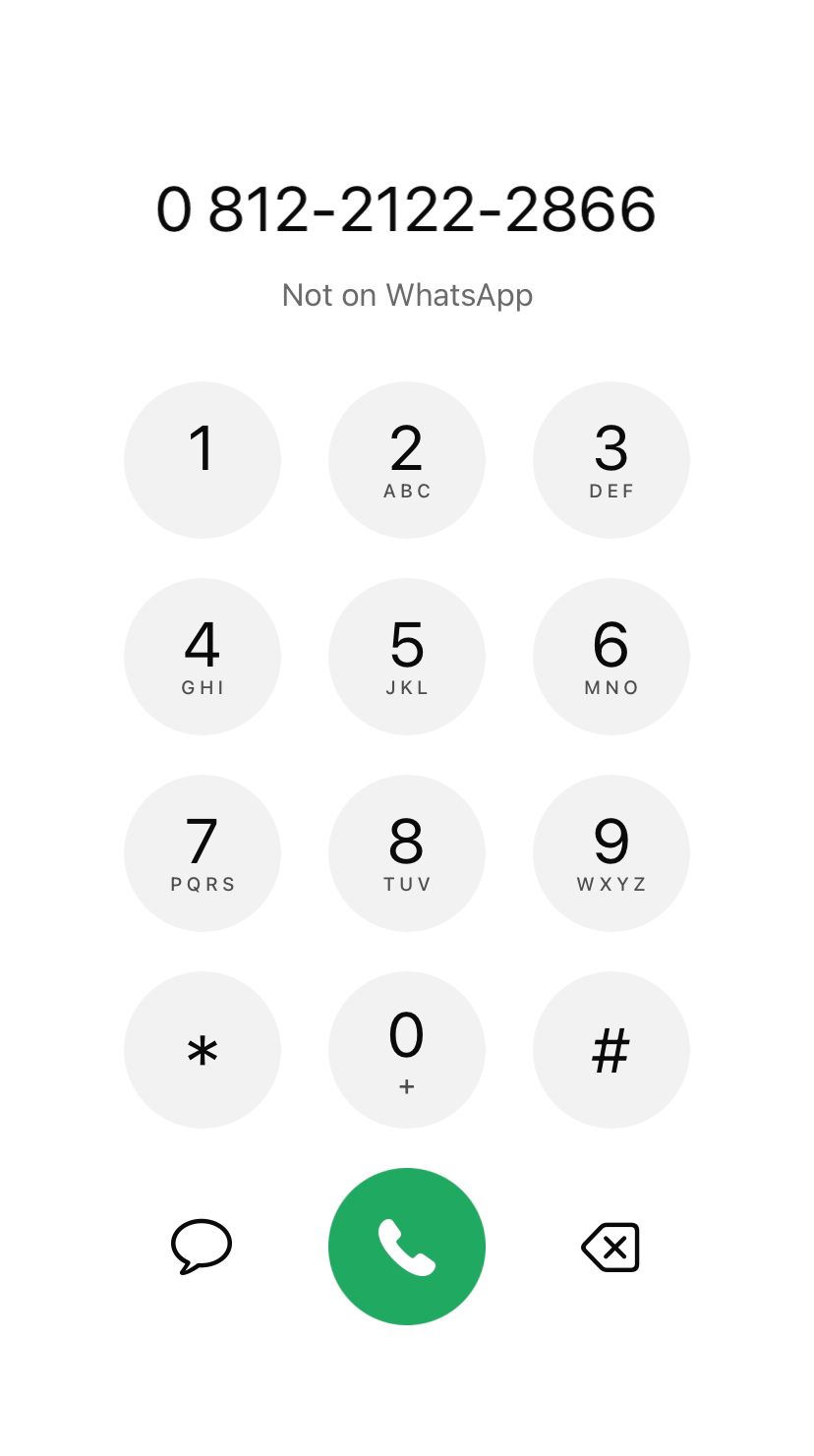This screenshot has width=814, height=1456.
Task: Delete last digit with backspace icon
Action: 610,1247
